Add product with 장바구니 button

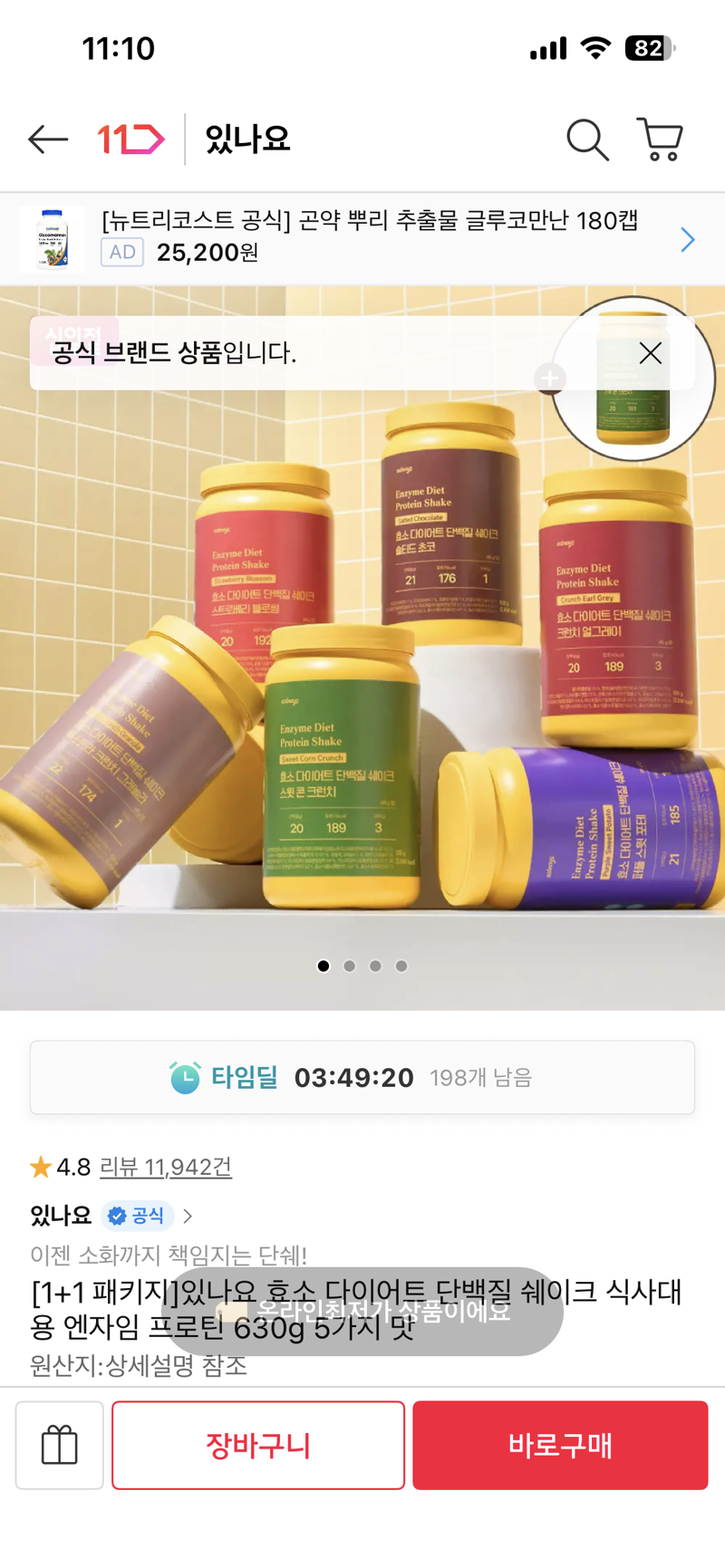[x=258, y=1445]
